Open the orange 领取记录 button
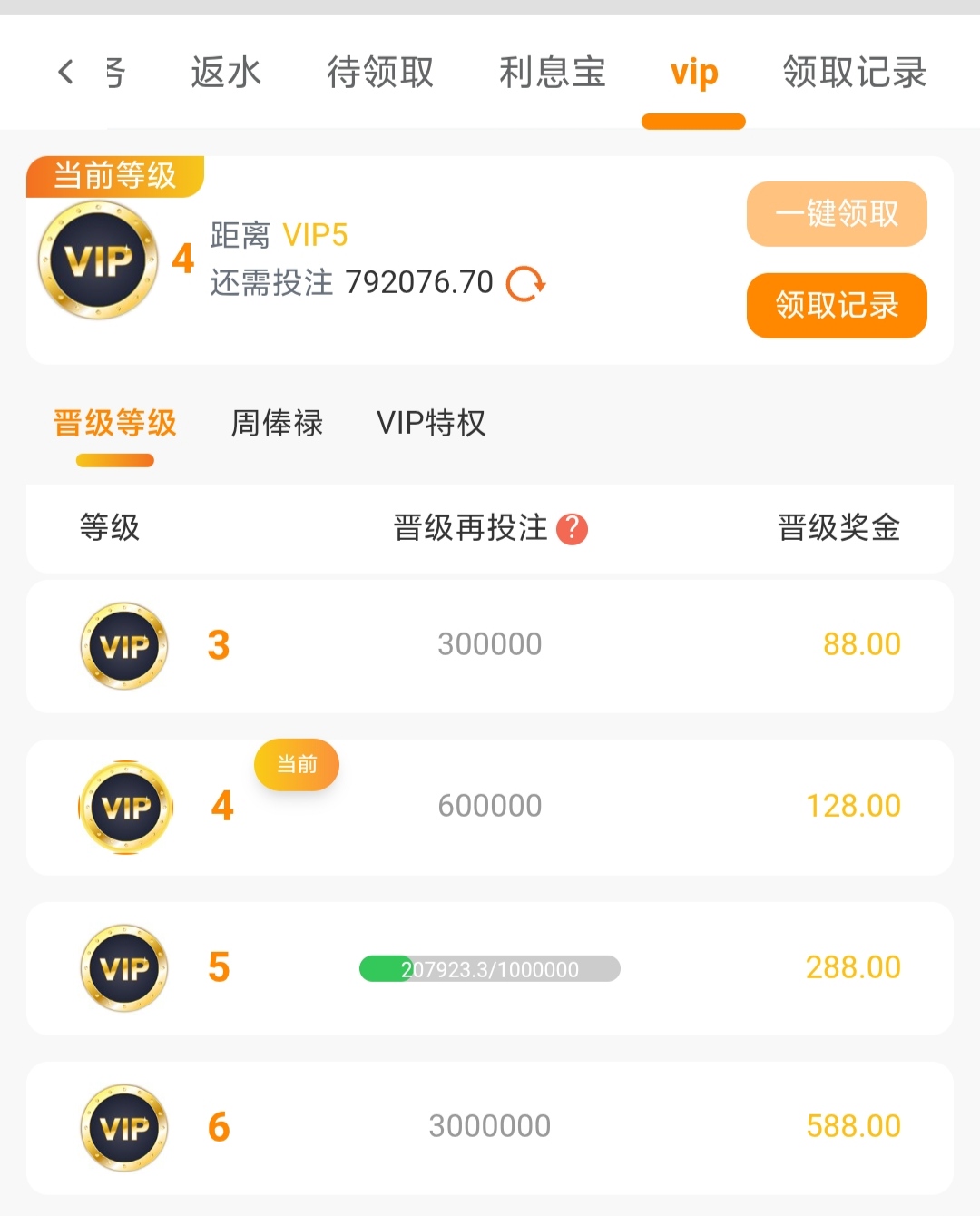 pos(836,305)
